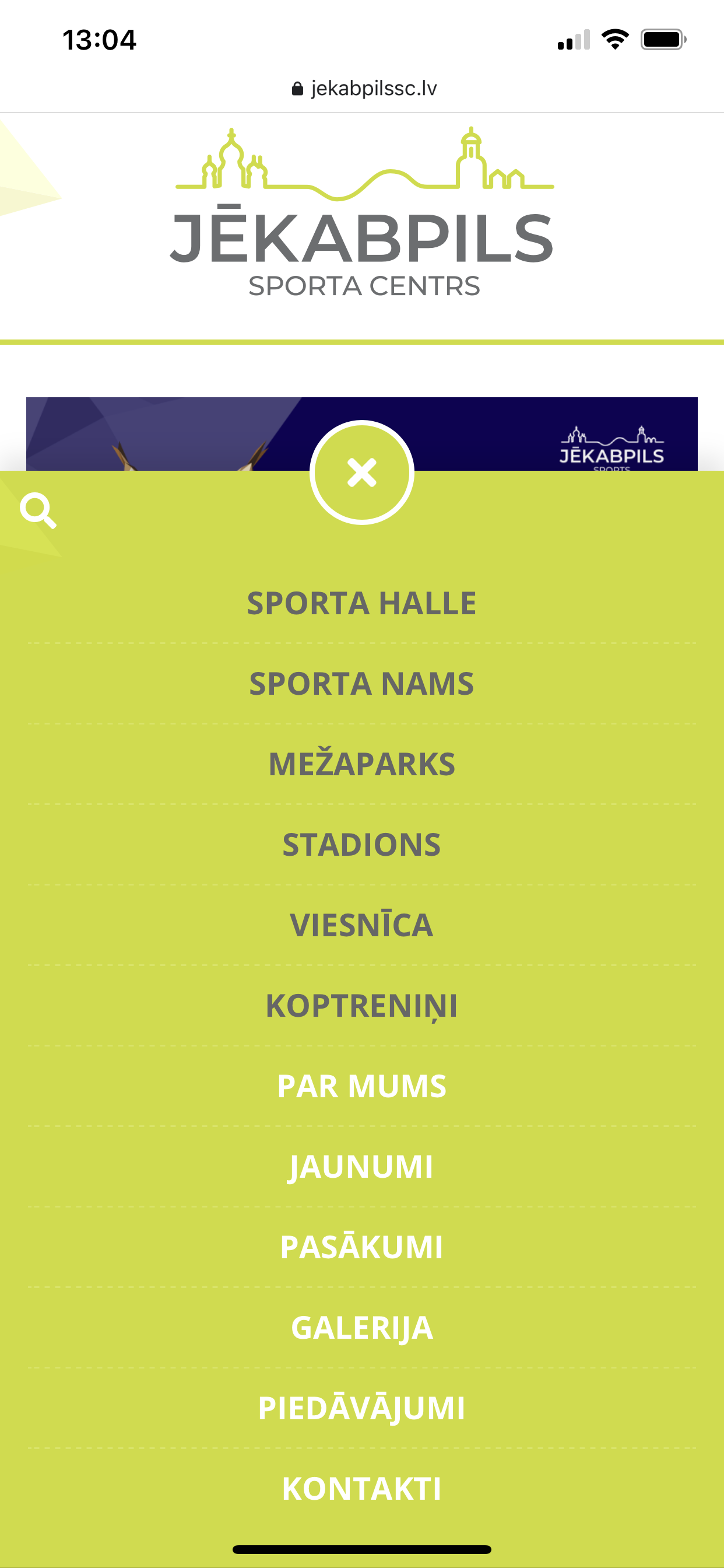Open Par Mums page

pos(361,1086)
